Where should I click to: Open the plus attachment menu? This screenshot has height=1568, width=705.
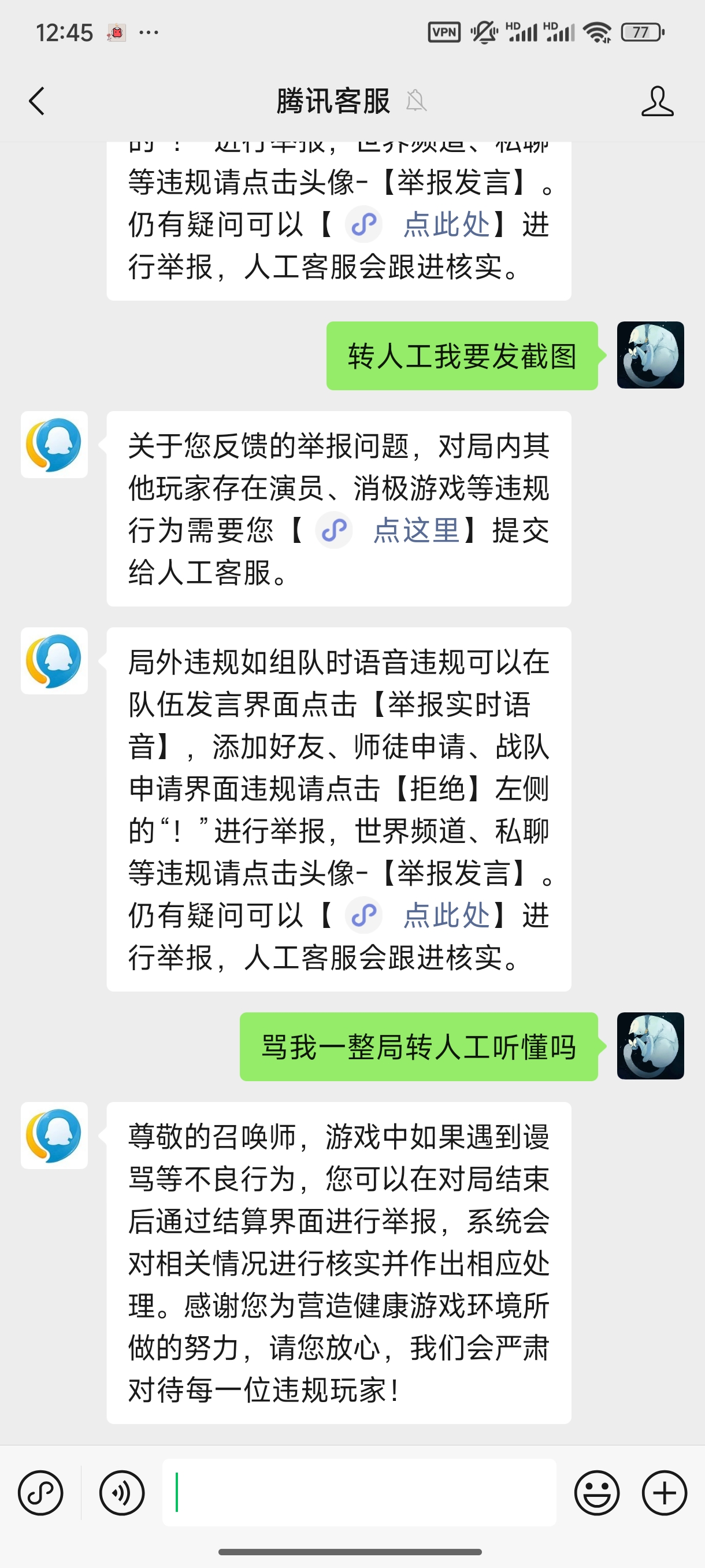(x=664, y=1492)
